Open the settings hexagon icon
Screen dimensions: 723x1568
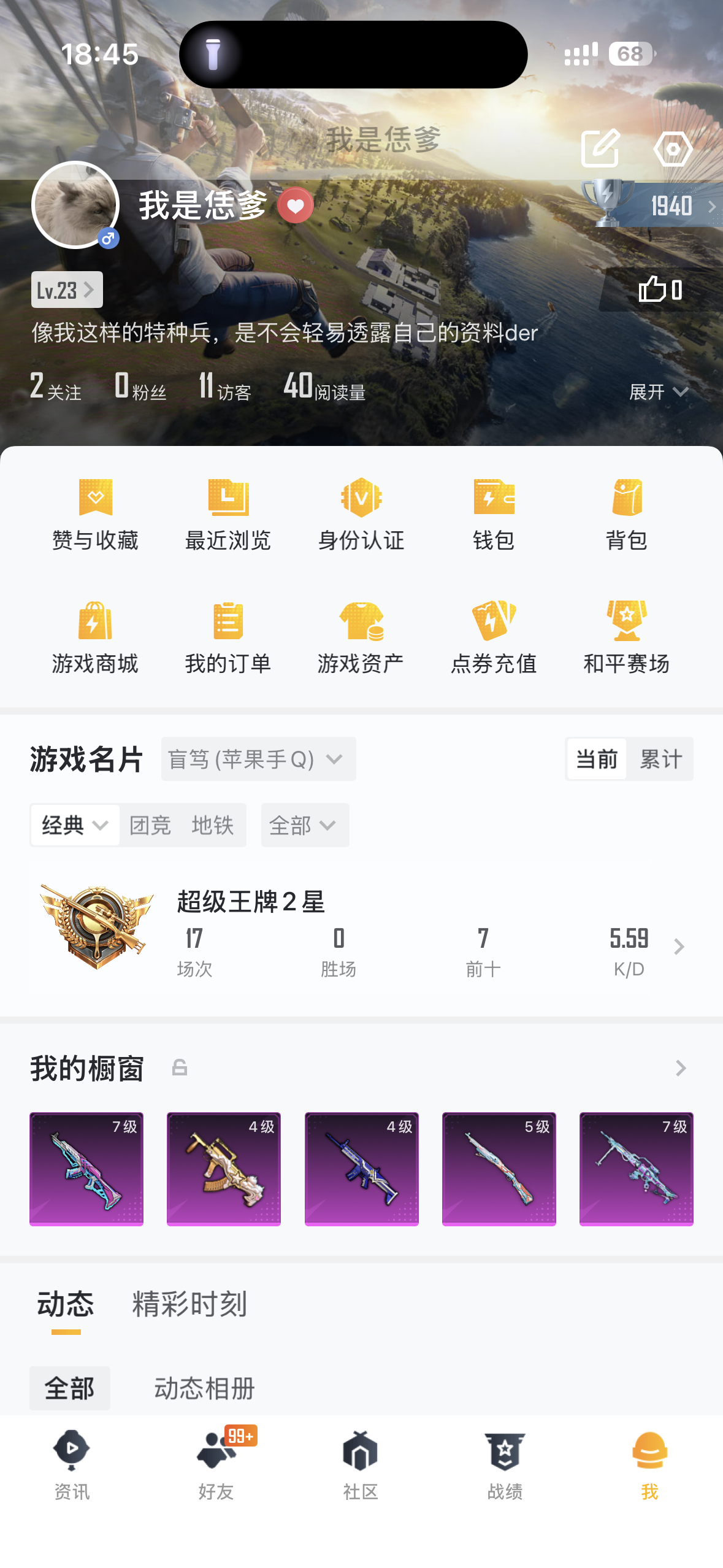tap(673, 148)
